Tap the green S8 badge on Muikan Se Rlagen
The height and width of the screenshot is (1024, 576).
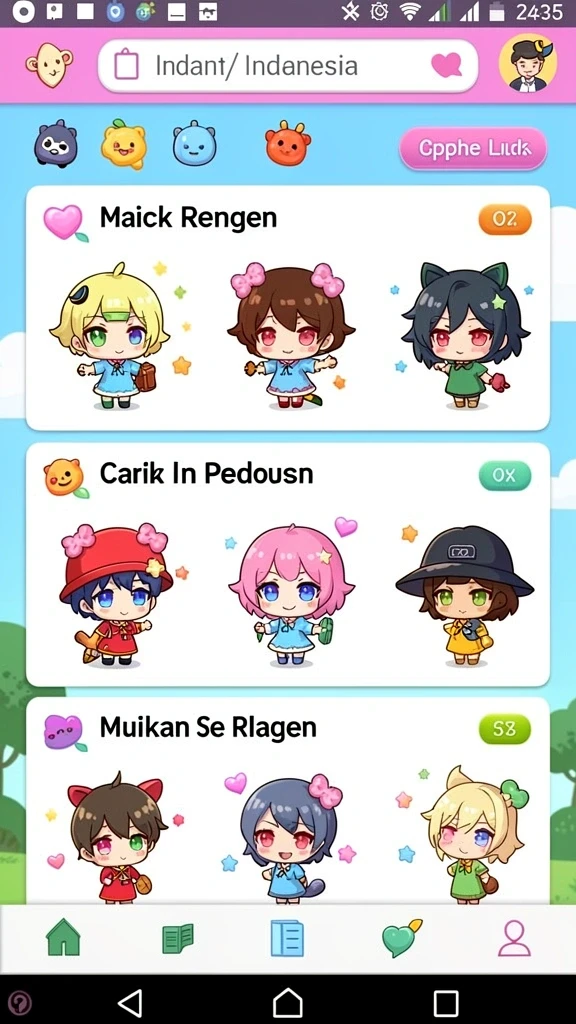505,729
